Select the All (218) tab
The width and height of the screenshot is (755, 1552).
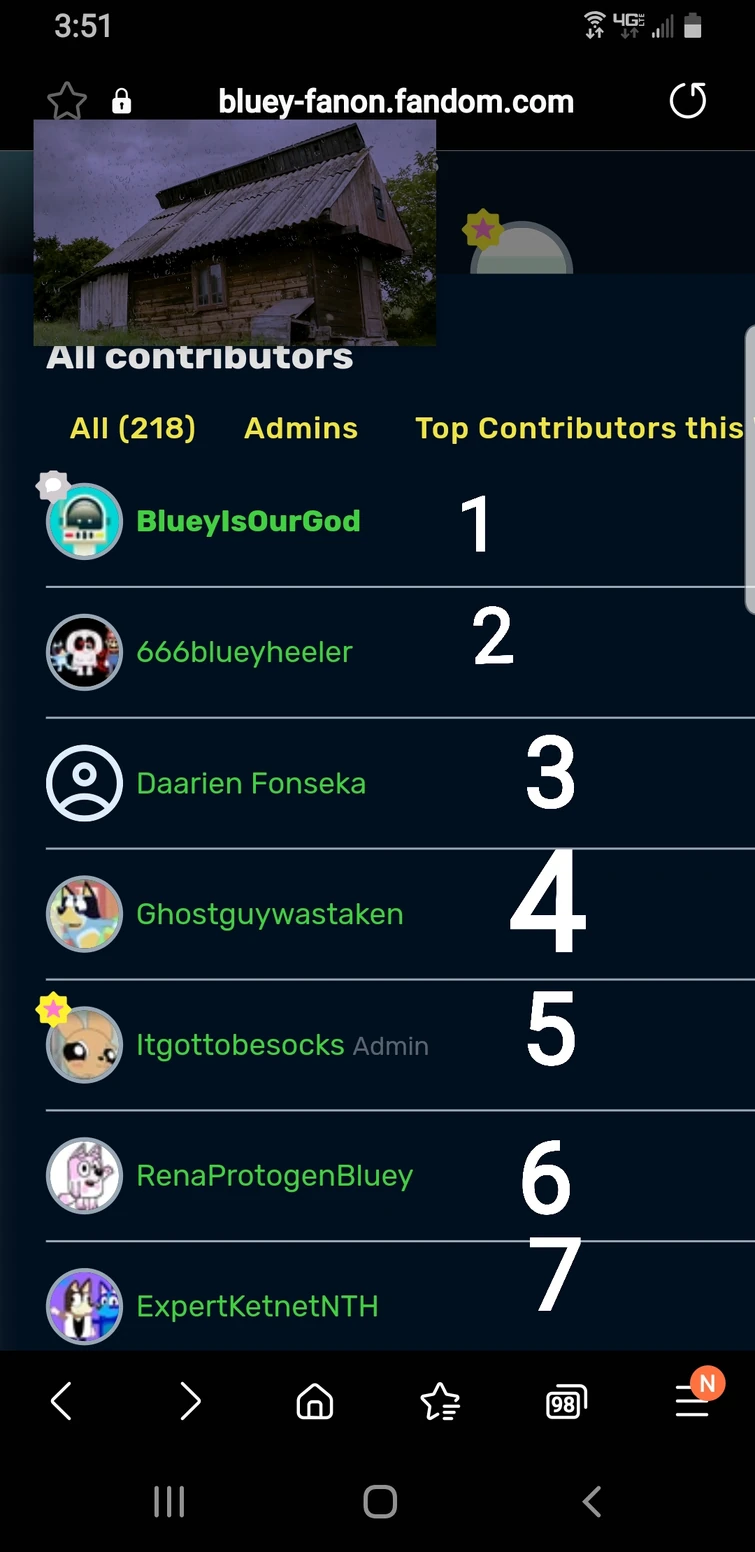pyautogui.click(x=132, y=428)
